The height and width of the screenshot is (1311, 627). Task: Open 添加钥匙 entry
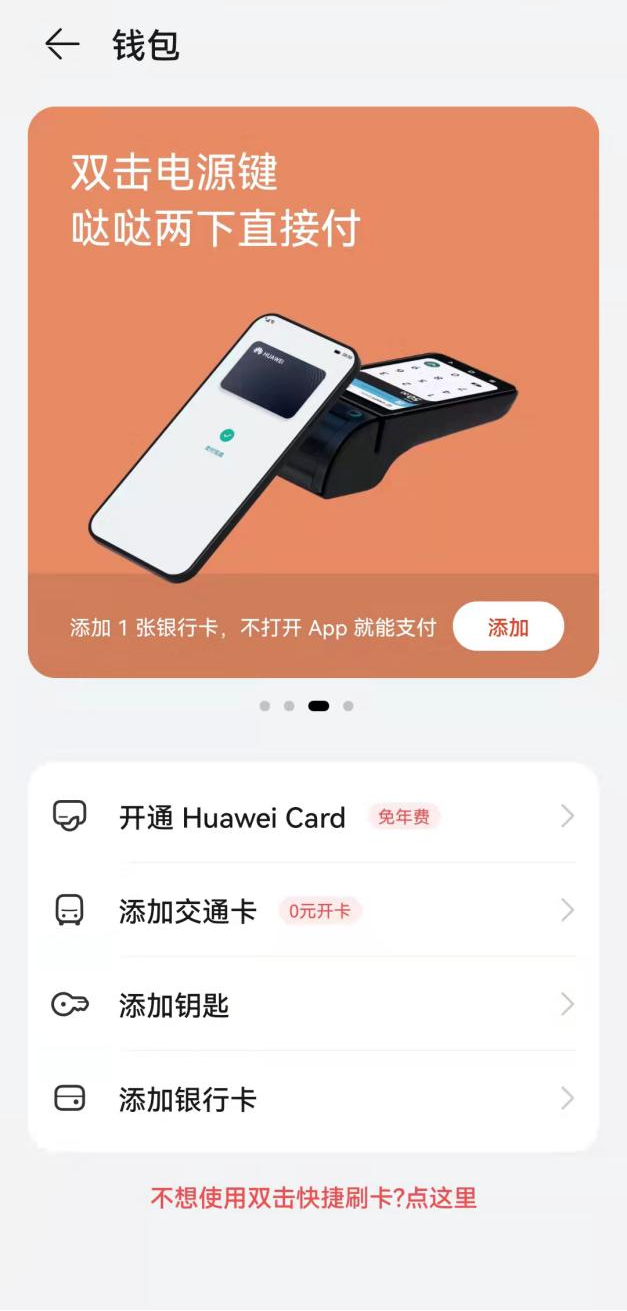tap(313, 1005)
